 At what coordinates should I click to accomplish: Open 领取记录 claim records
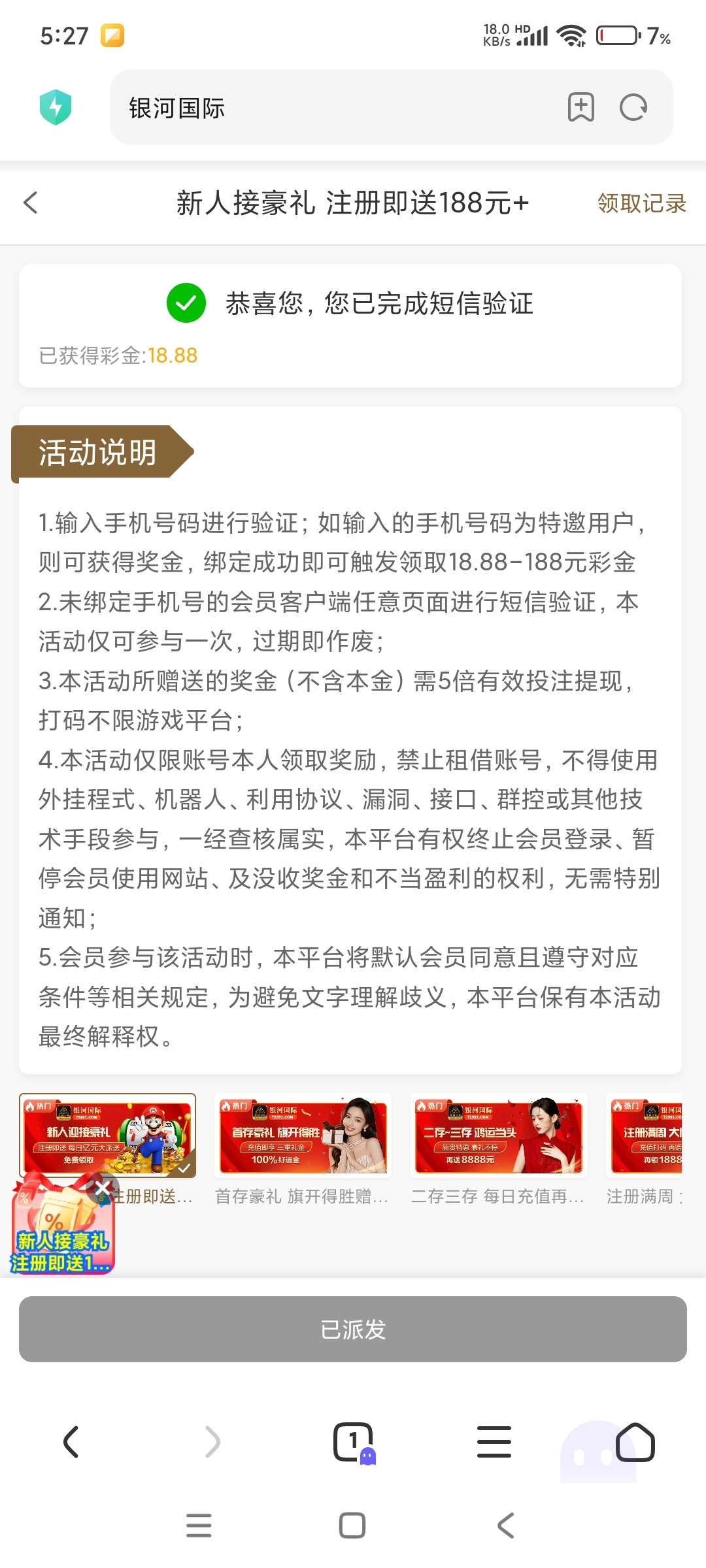point(641,203)
